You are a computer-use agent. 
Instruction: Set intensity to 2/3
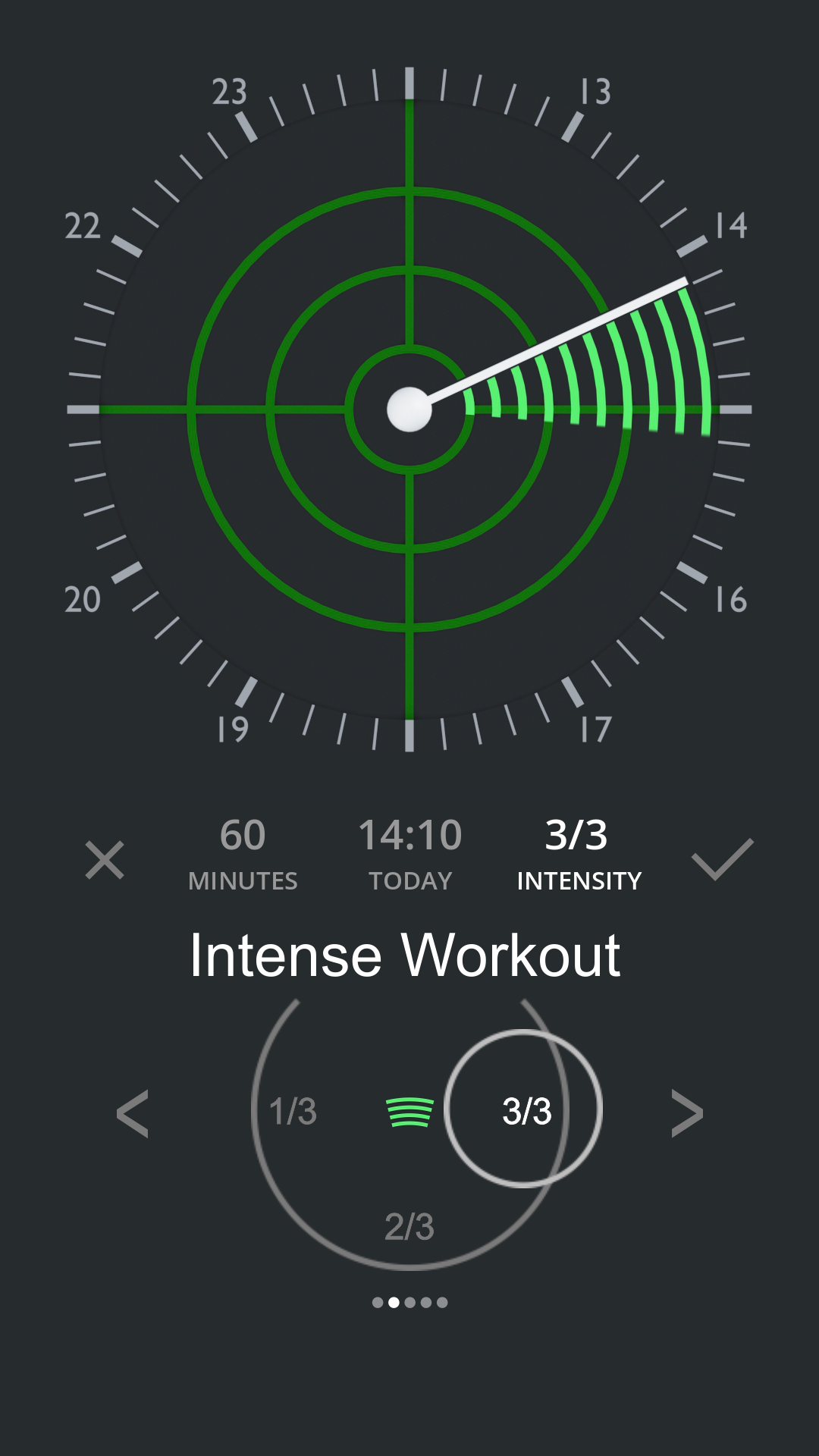409,1226
